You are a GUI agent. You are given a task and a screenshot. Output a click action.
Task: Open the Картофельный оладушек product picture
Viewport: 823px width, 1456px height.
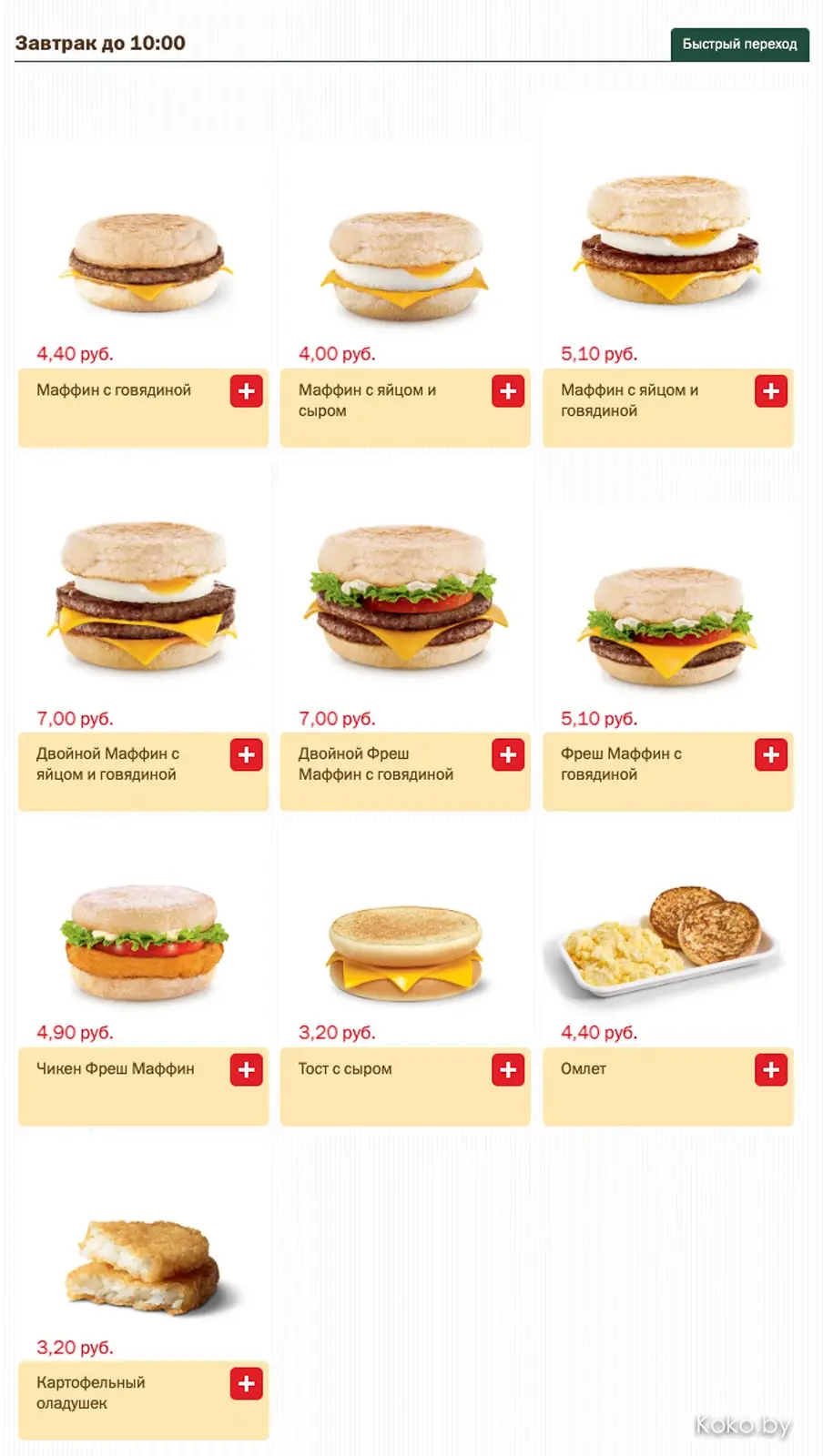(x=143, y=1266)
